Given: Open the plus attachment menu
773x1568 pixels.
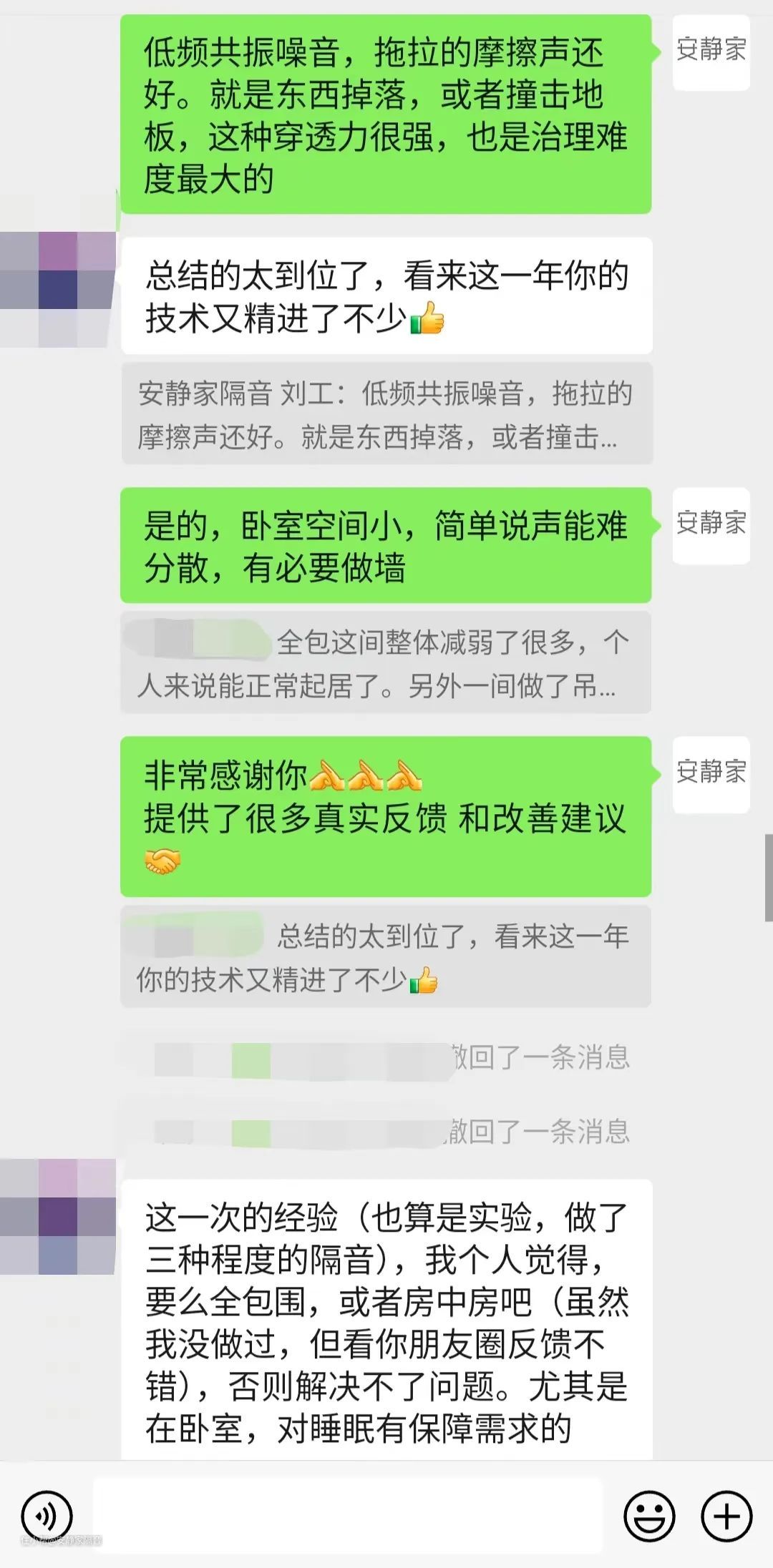Looking at the screenshot, I should [x=726, y=1515].
